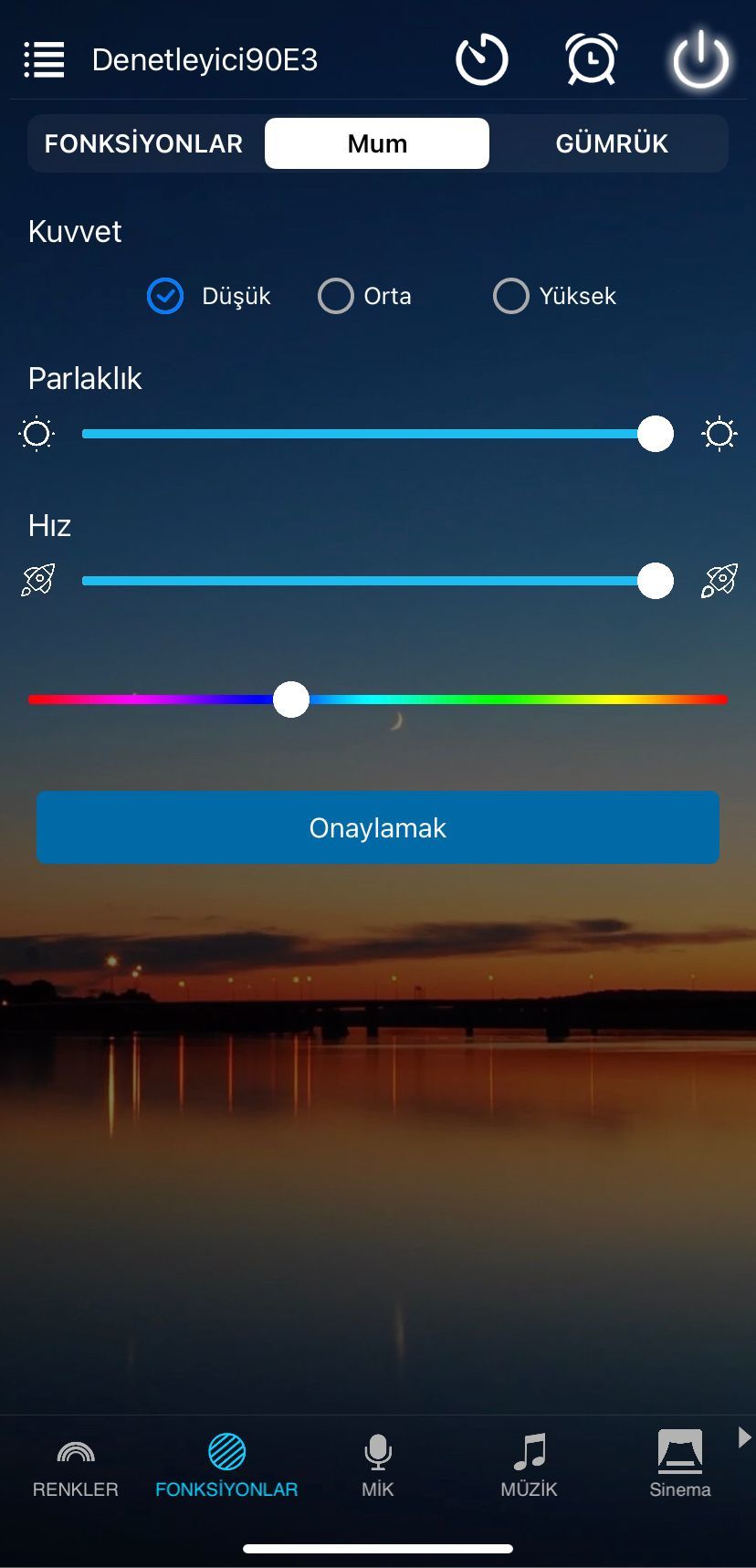Screen dimensions: 756x1568
Task: Show more tabs with right arrow
Action: 744,1437
